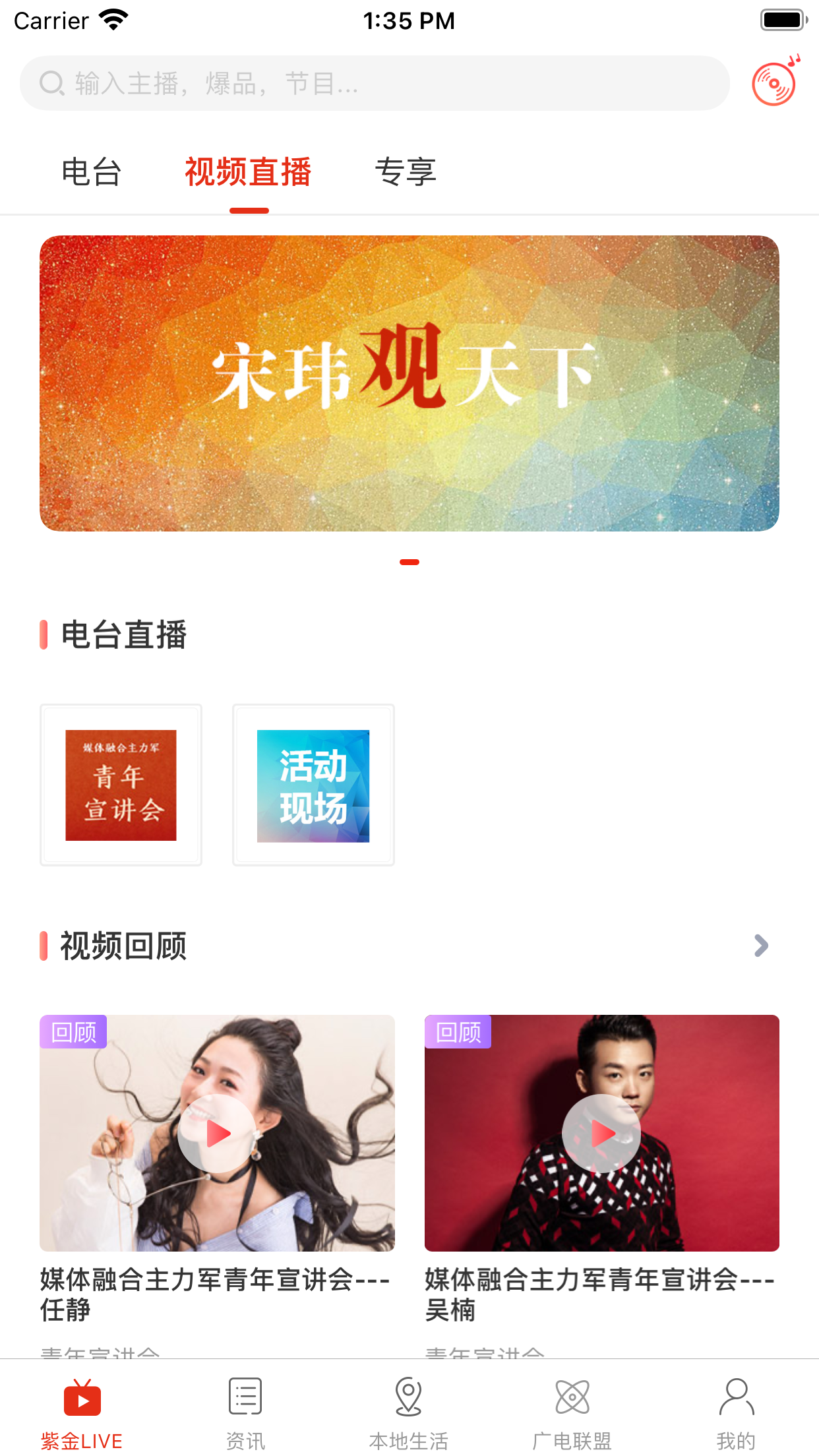This screenshot has height=1456, width=819.
Task: Open the music disc icon near search bar
Action: click(x=775, y=83)
